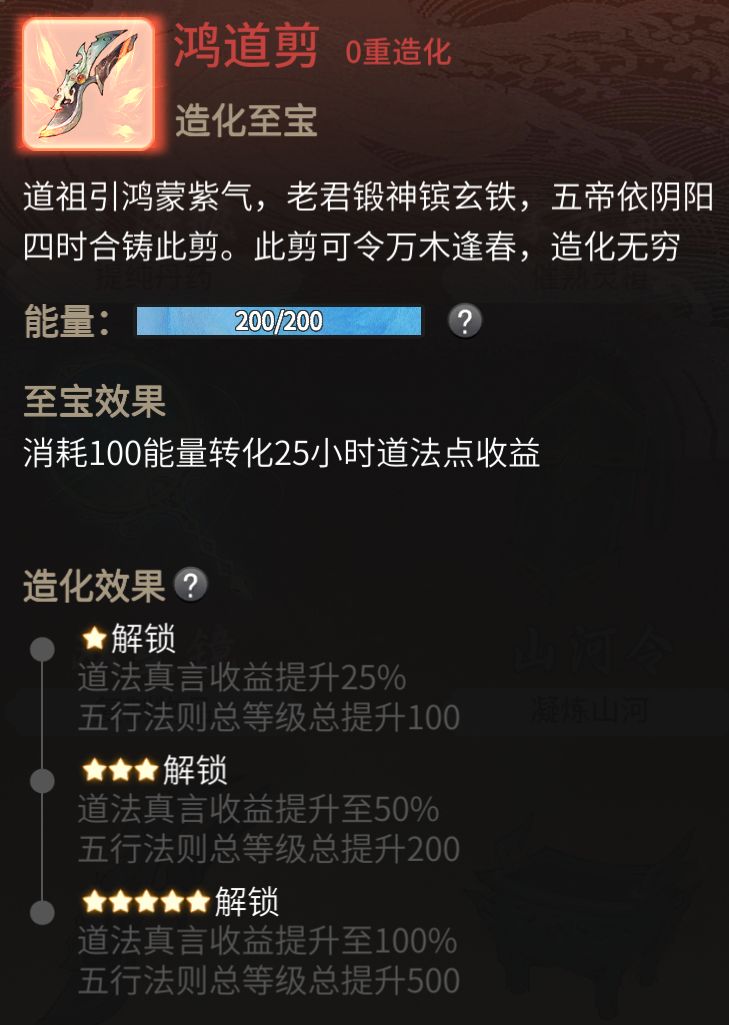Screen dimensions: 729x1025
Task: Open the energy help question mark icon
Action: coord(463,323)
